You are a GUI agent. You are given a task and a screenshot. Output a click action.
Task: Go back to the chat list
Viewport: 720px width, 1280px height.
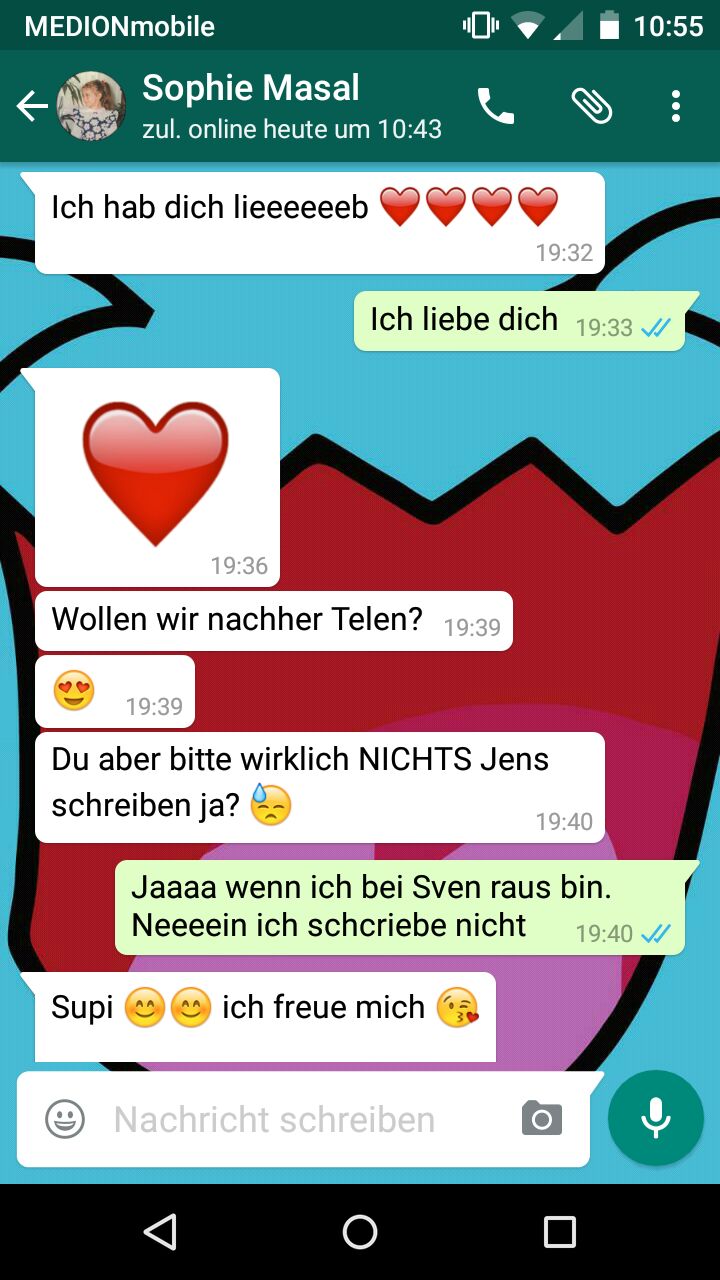click(32, 106)
